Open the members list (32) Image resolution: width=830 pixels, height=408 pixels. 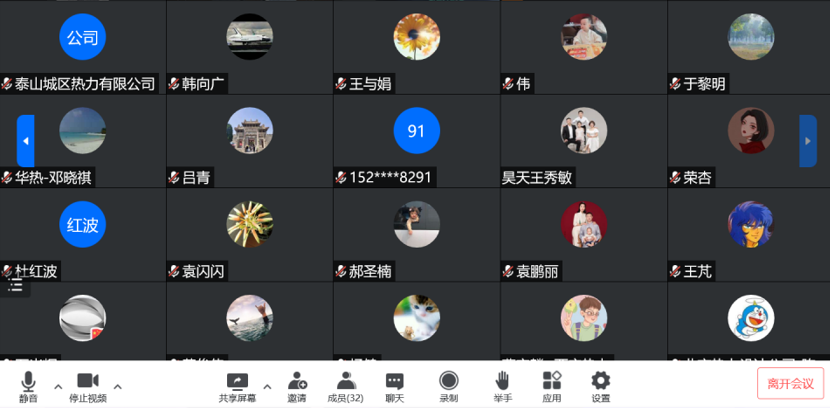coord(346,384)
